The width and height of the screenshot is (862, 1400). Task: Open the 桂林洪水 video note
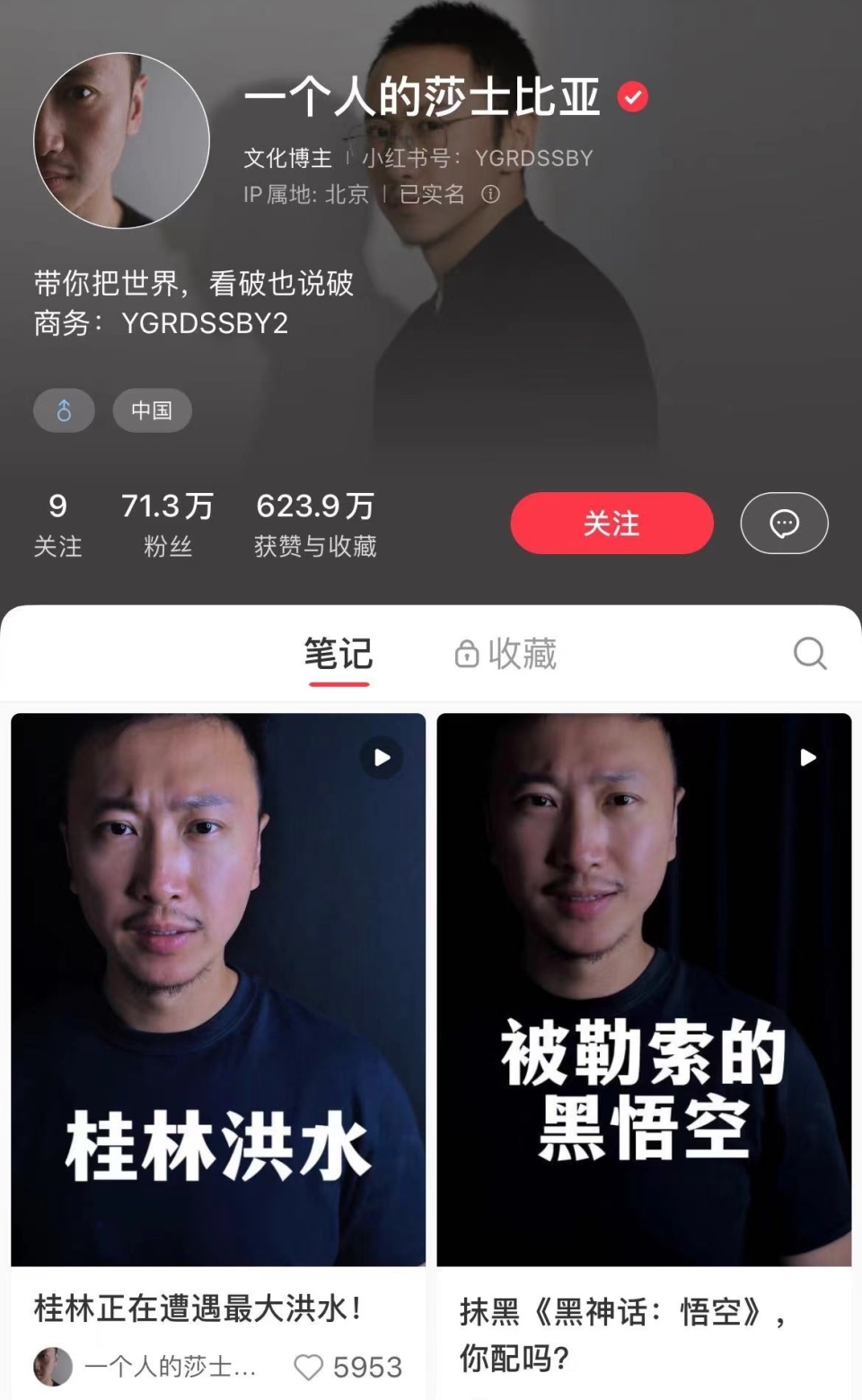coord(218,988)
